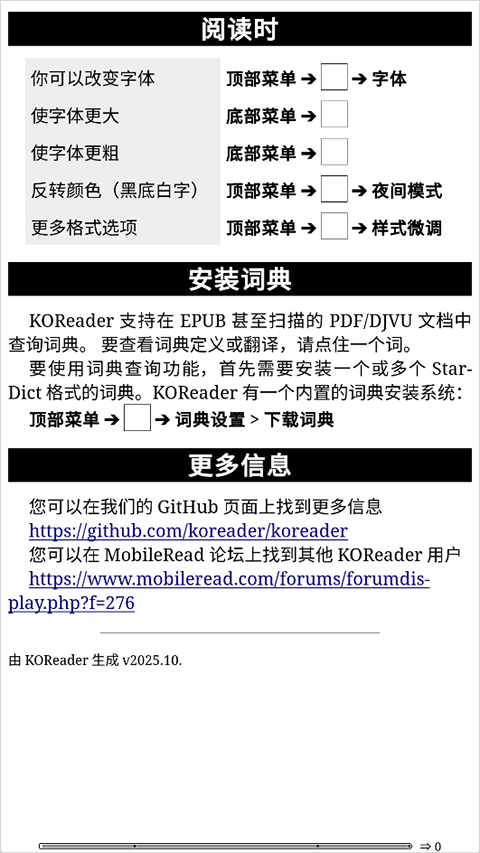Tap the reading progress bar at bottom
Viewport: 480px width, 853px height.
[x=225, y=845]
